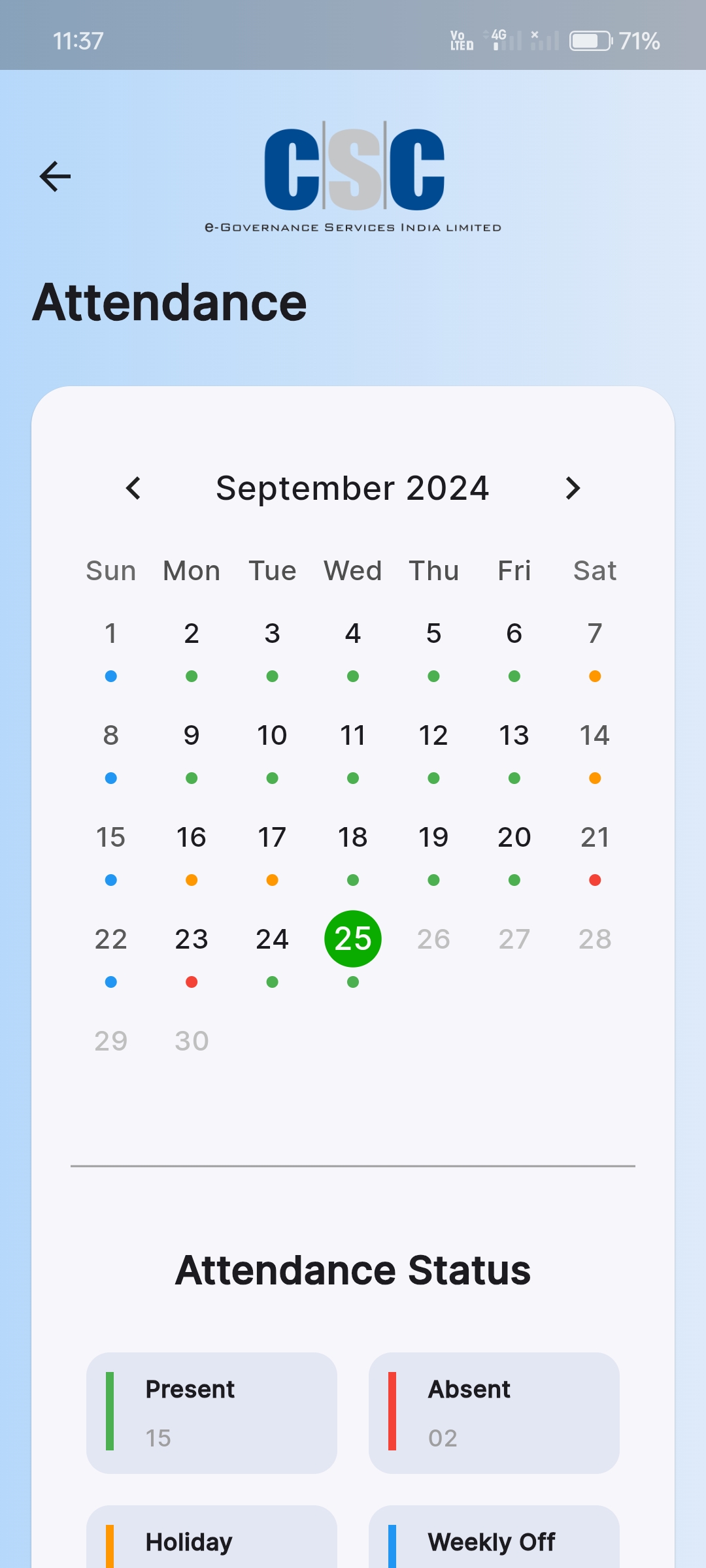
Task: Choose September 12 in the calendar
Action: click(x=433, y=735)
